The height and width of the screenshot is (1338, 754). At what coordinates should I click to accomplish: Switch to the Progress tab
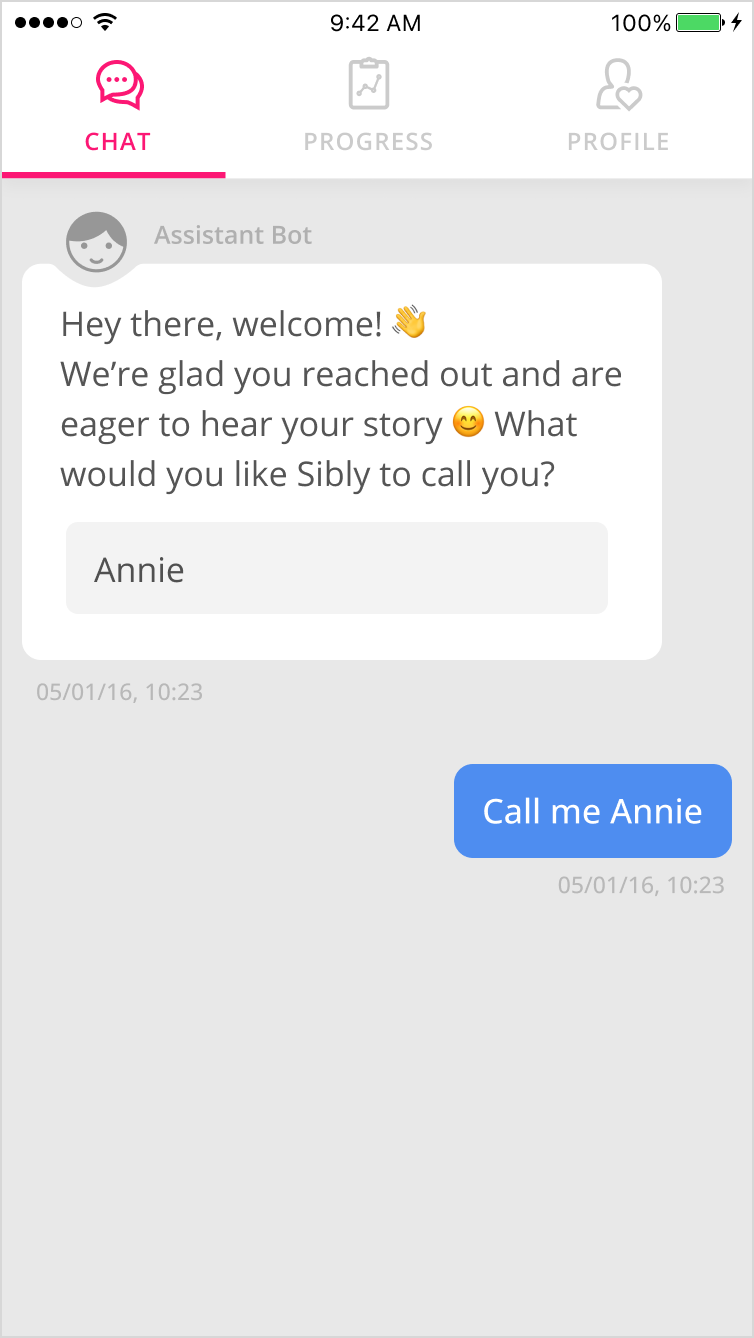(x=368, y=107)
